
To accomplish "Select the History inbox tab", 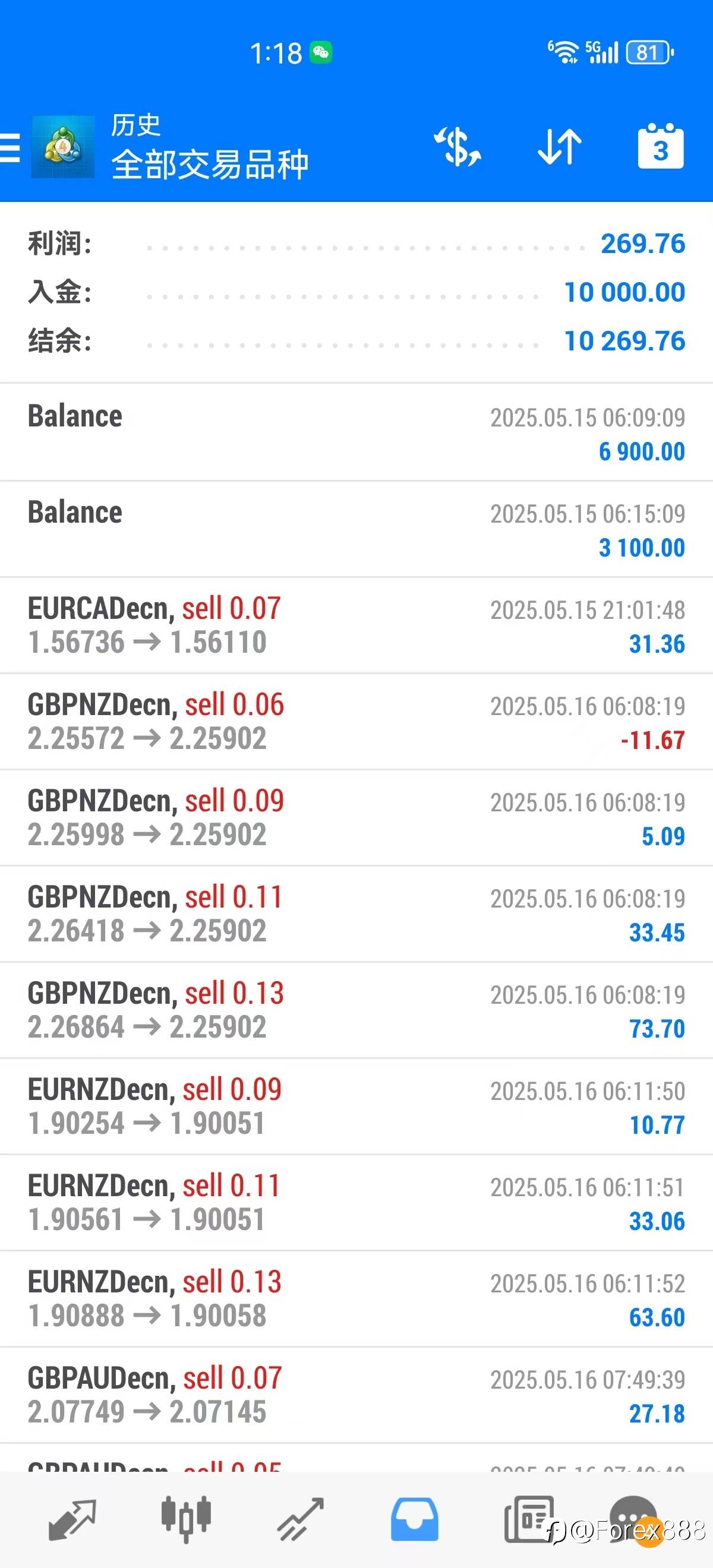I will (x=415, y=1519).
